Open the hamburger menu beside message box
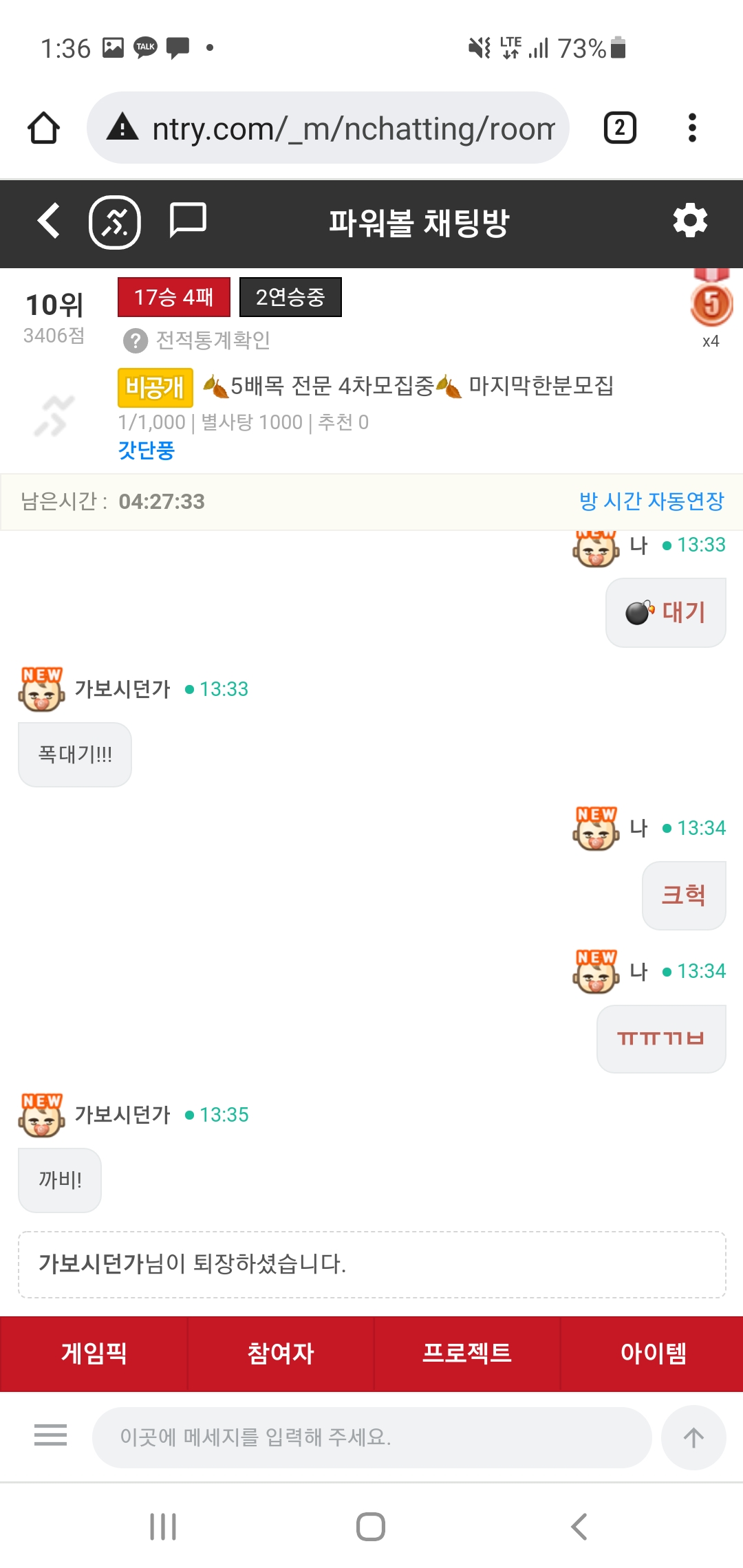This screenshot has width=743, height=1568. (50, 1435)
